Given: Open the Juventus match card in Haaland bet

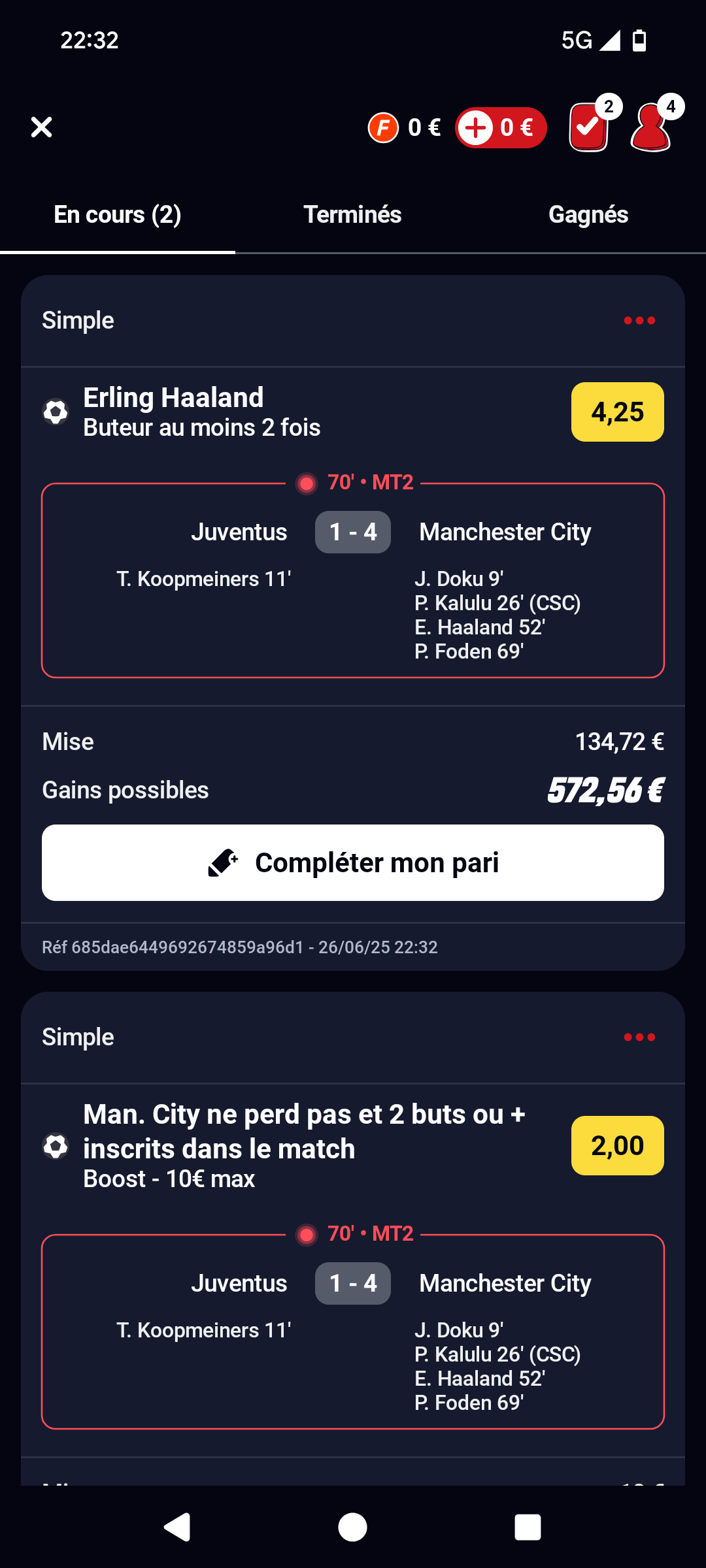Looking at the screenshot, I should pyautogui.click(x=353, y=580).
